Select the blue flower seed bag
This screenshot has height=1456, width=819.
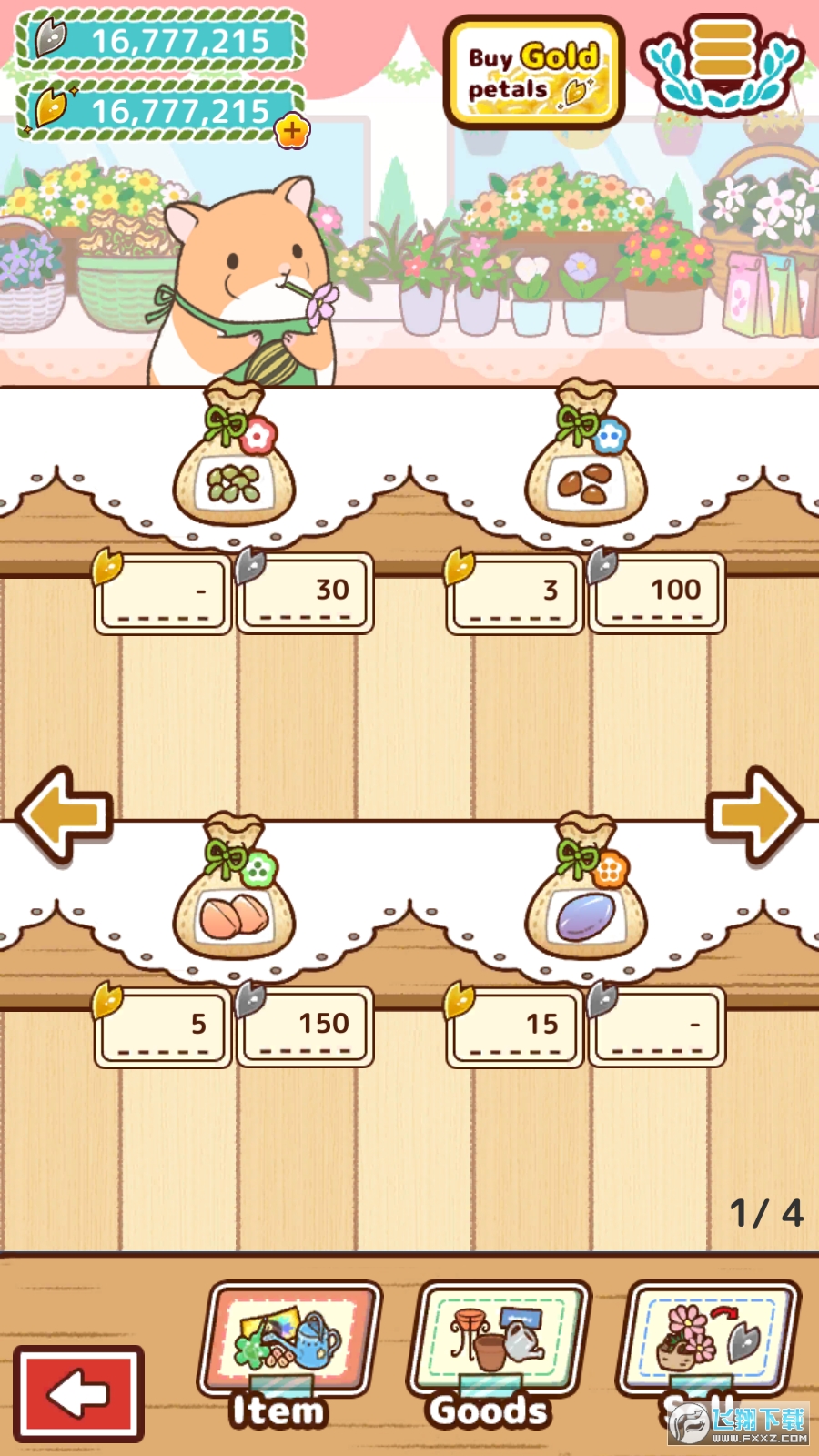[x=587, y=458]
